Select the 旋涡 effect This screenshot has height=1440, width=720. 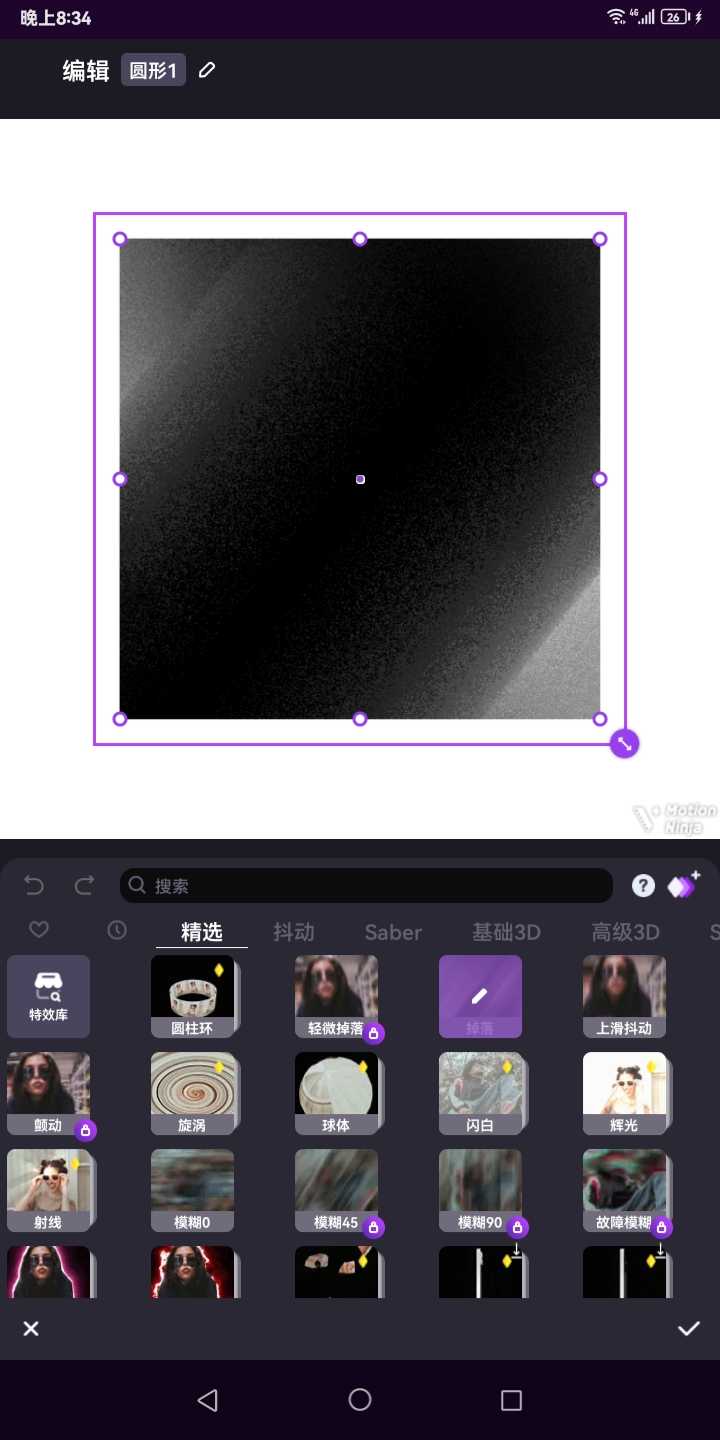[x=192, y=1092]
